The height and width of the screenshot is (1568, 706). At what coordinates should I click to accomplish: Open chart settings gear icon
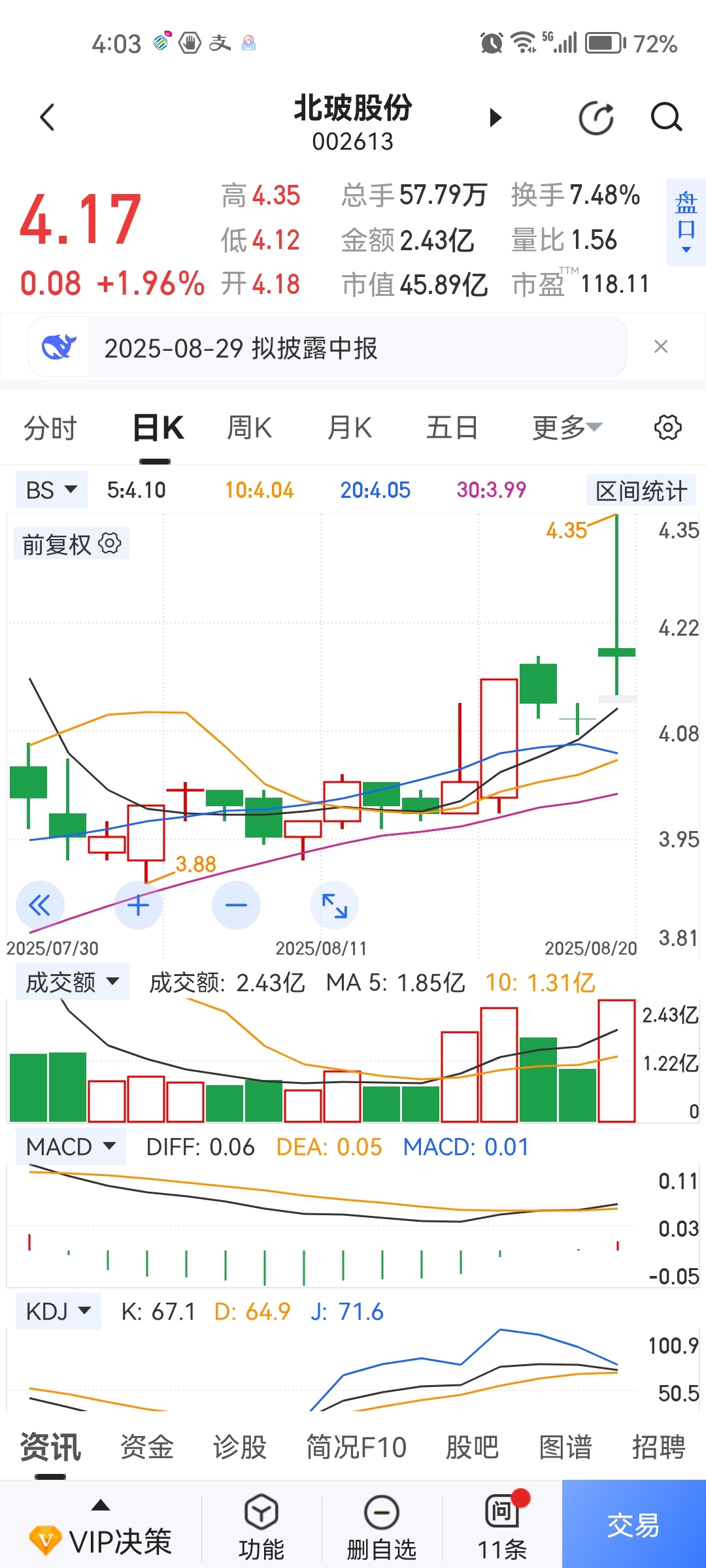click(x=667, y=428)
